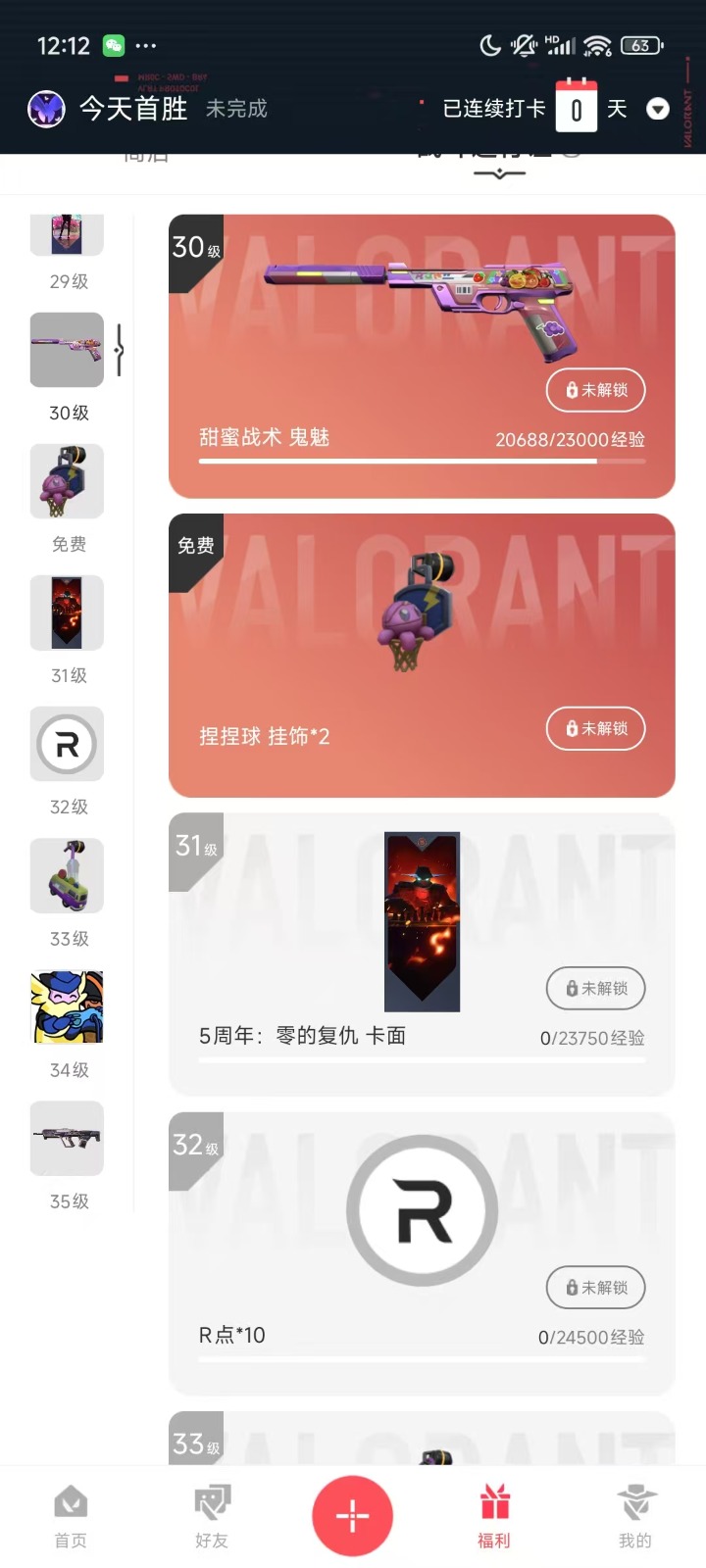Select the level 32 R points in sidebar
Image resolution: width=706 pixels, height=1568 pixels.
click(x=67, y=744)
